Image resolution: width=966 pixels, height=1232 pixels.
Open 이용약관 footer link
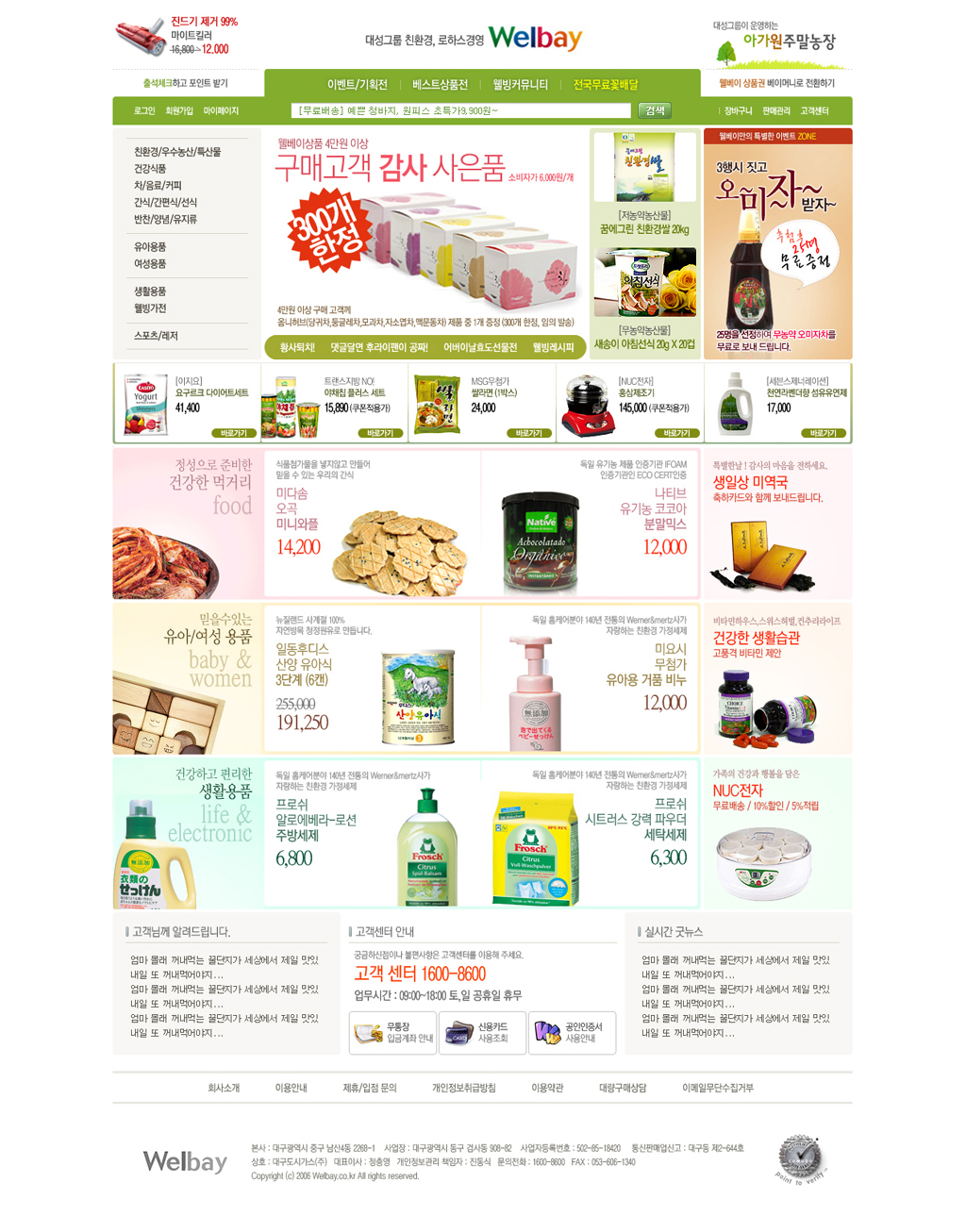(547, 1088)
